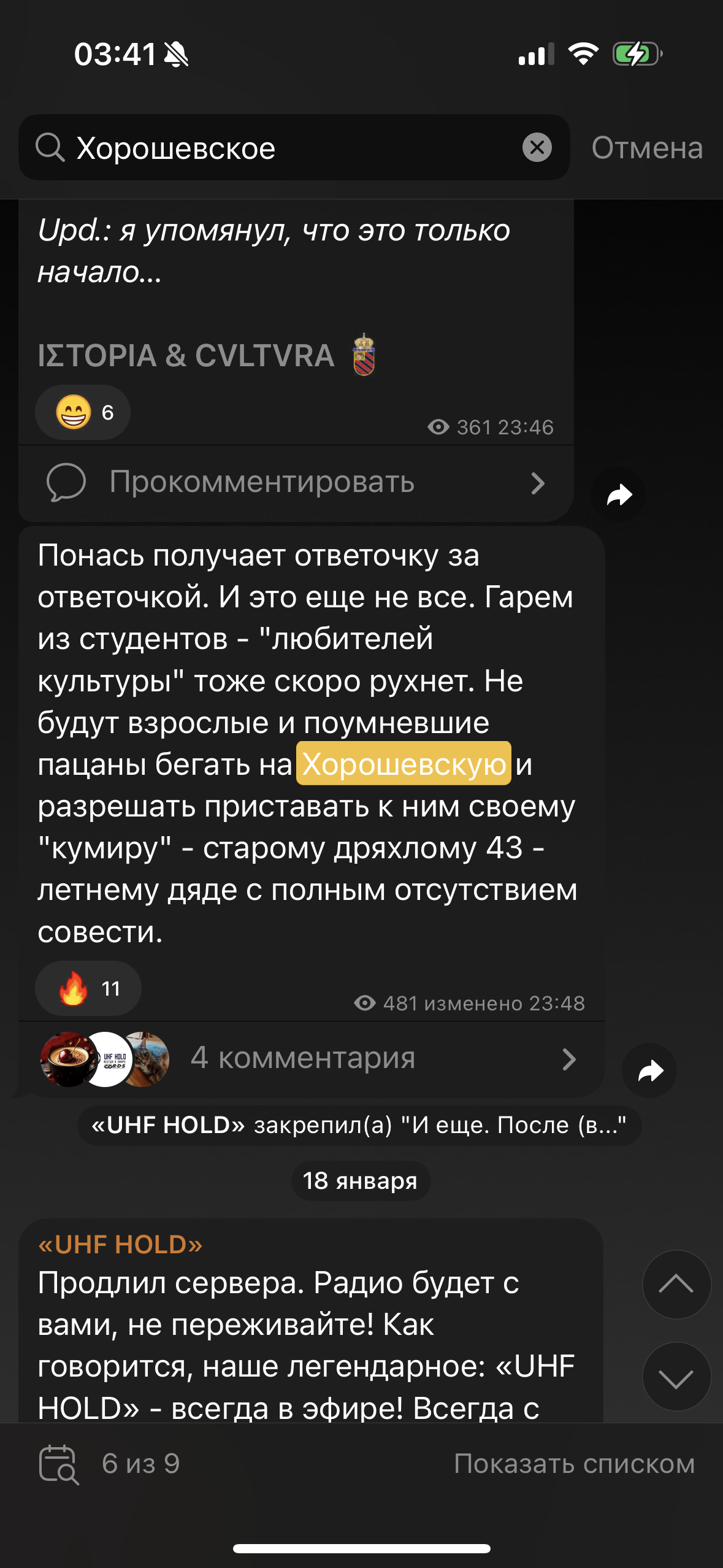Open the pinned message notice from UHF HOLD
723x1568 pixels.
(359, 1126)
